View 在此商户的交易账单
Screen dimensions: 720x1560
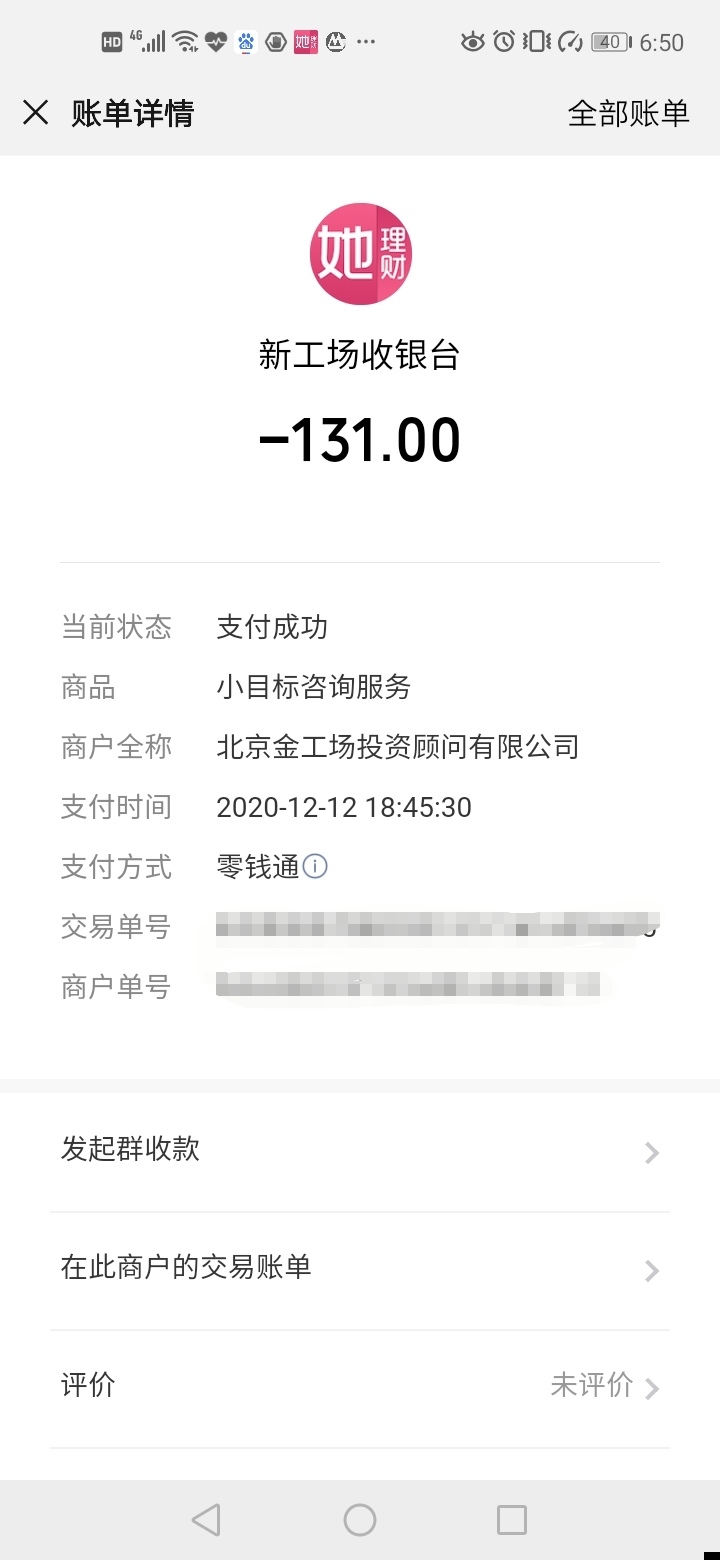tap(360, 1270)
